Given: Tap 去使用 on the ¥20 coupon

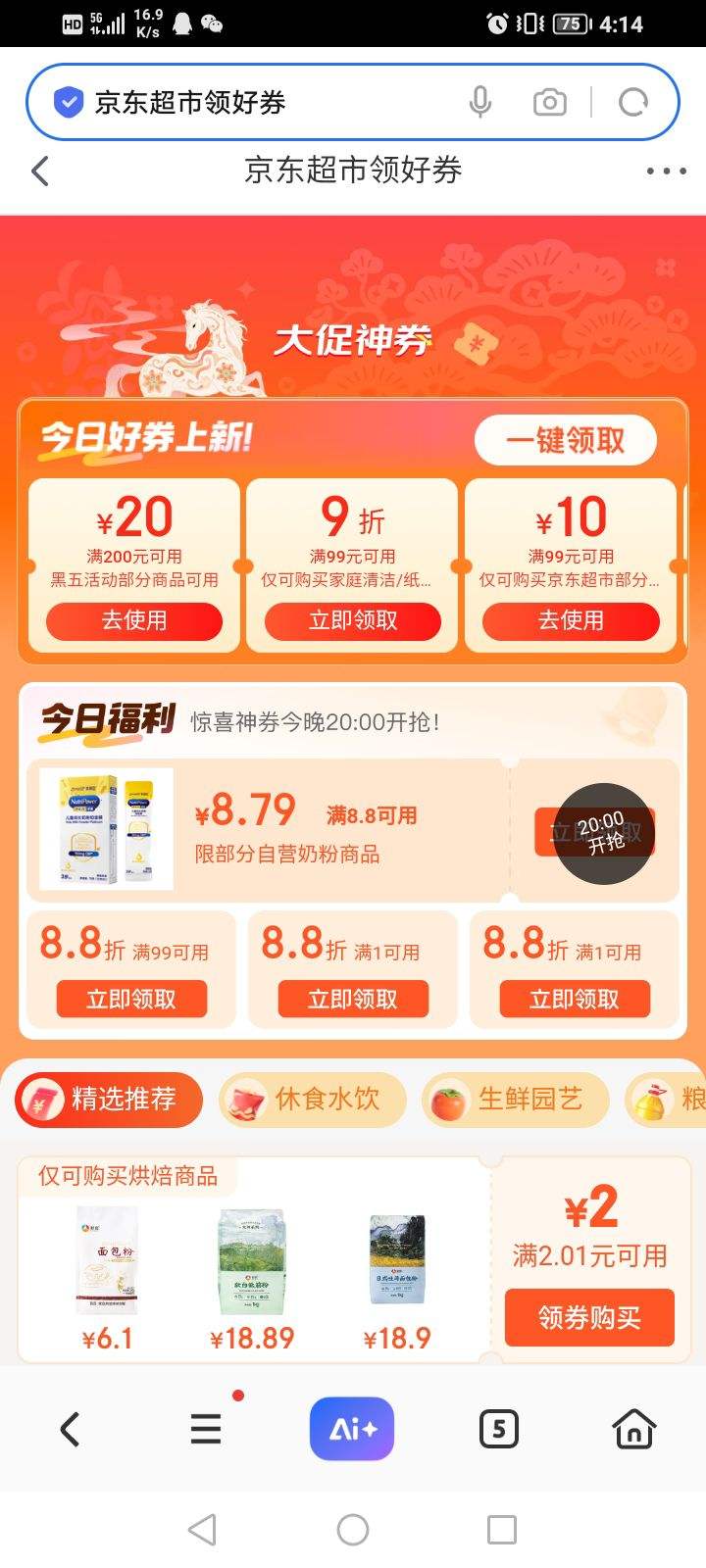Looking at the screenshot, I should (134, 620).
